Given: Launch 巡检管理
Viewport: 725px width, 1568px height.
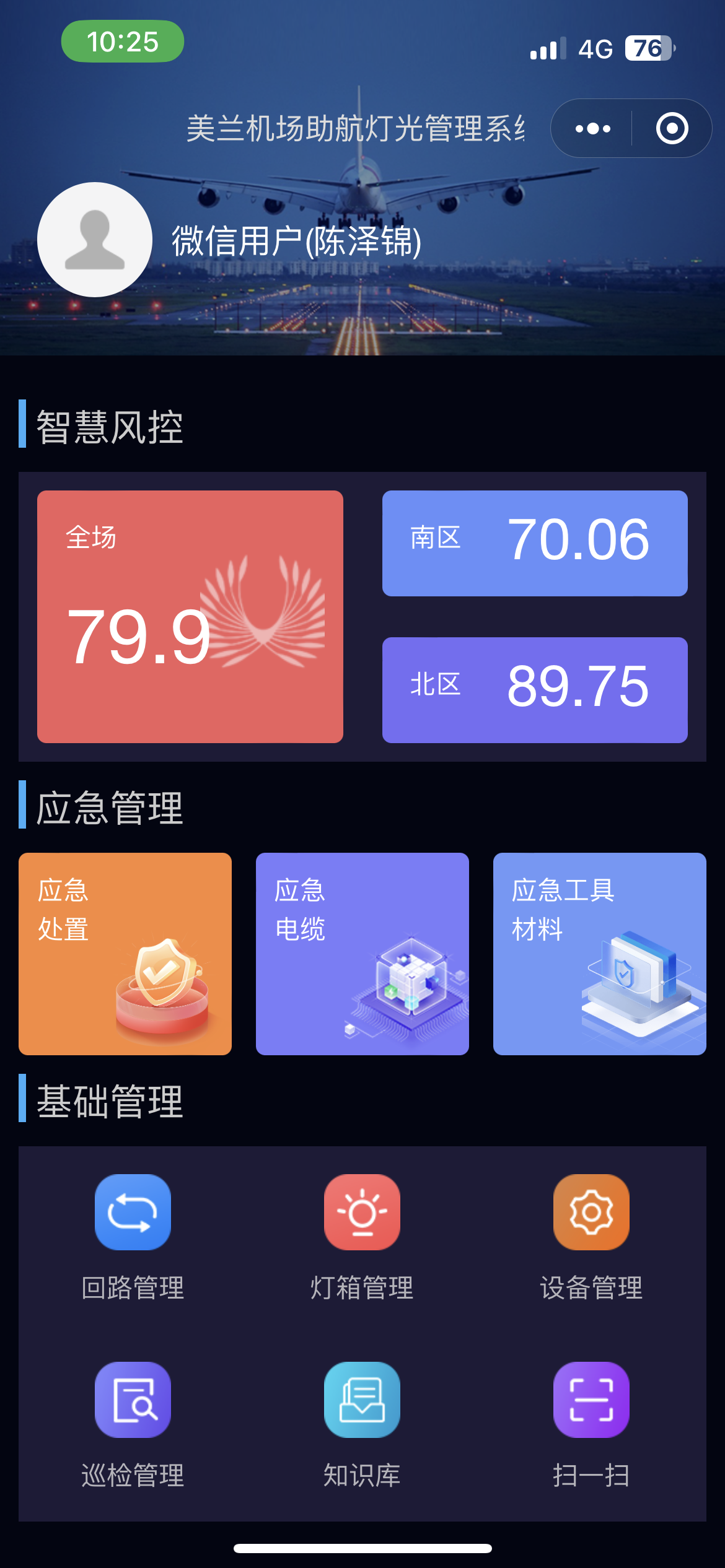Looking at the screenshot, I should tap(133, 1423).
